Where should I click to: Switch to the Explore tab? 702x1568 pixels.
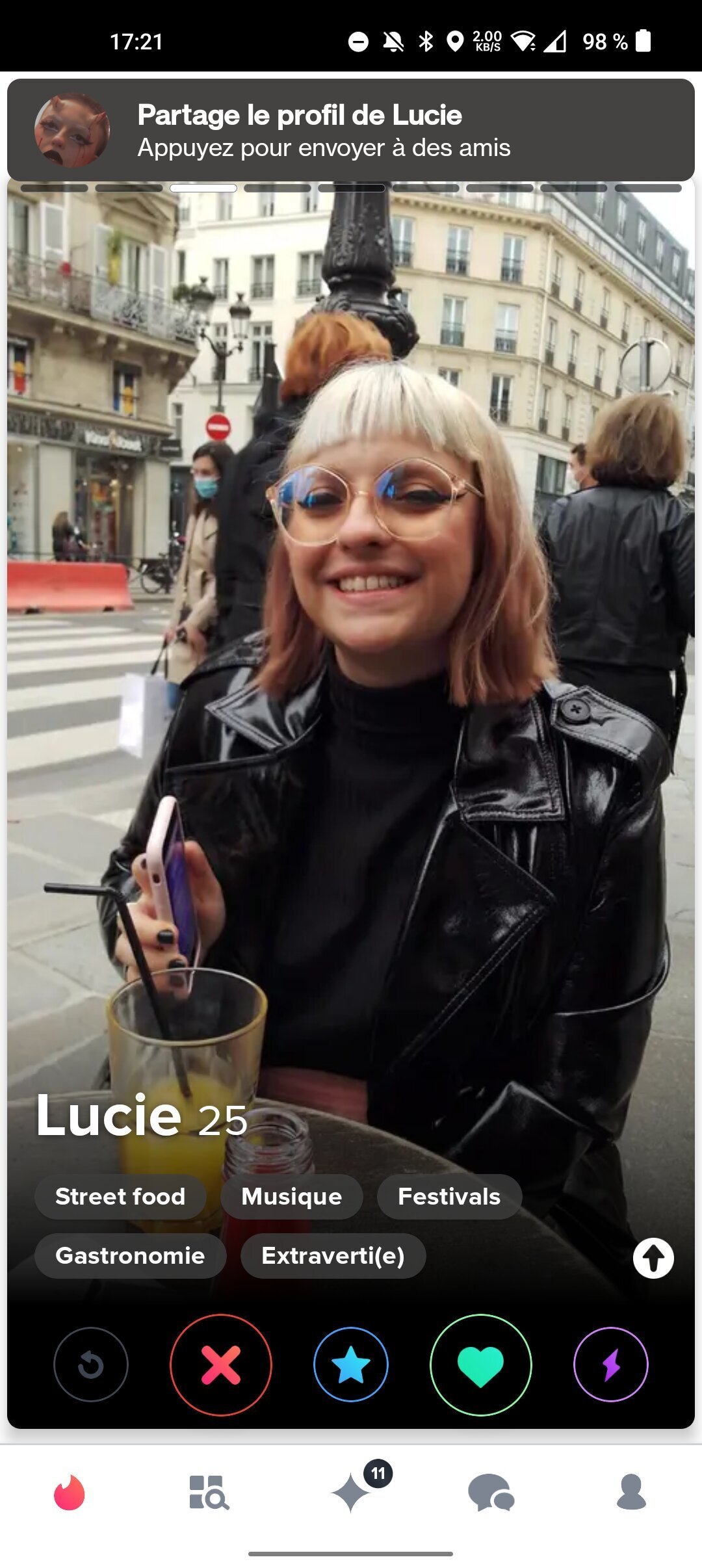(x=209, y=1492)
